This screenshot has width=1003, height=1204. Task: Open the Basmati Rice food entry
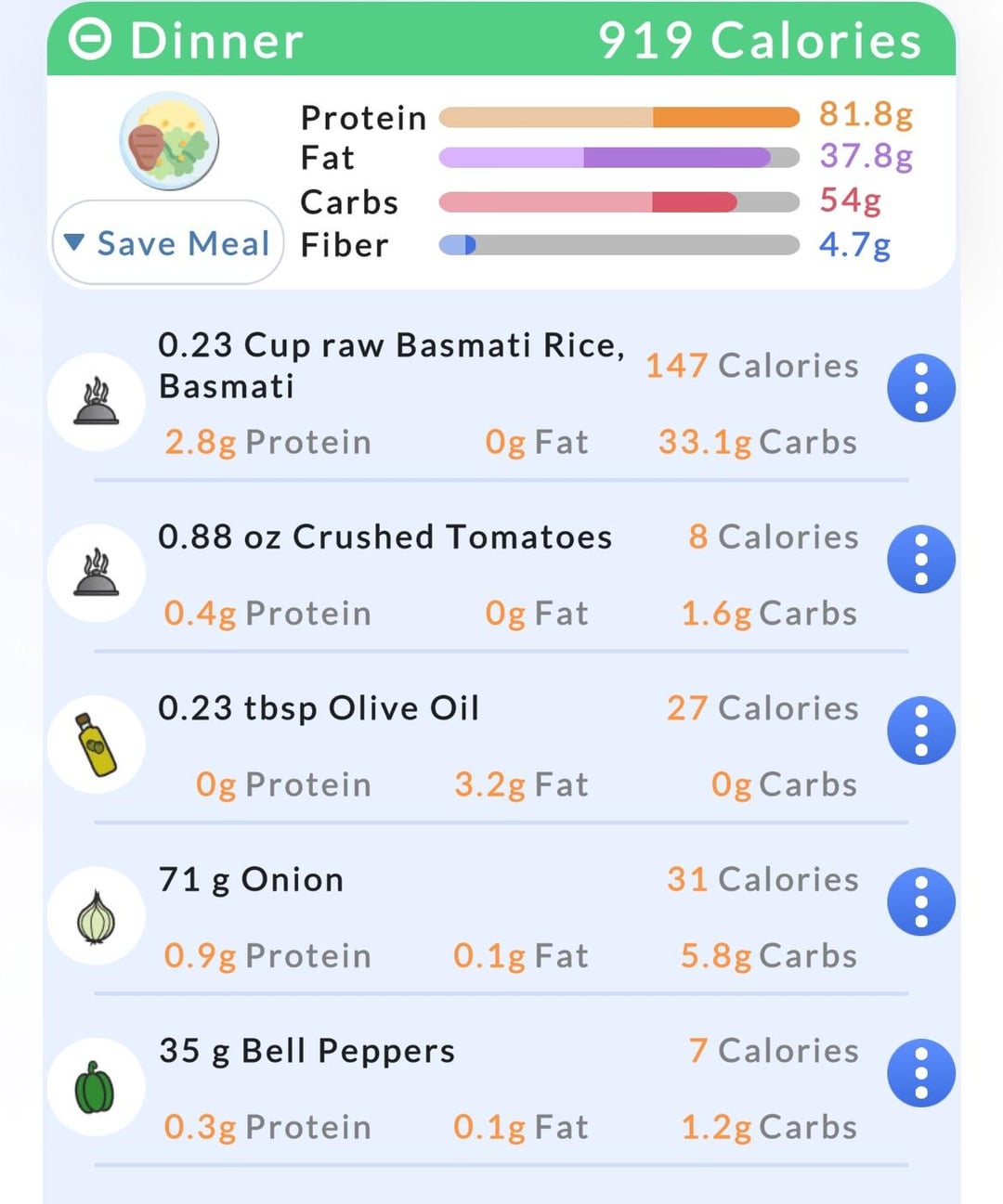point(390,365)
